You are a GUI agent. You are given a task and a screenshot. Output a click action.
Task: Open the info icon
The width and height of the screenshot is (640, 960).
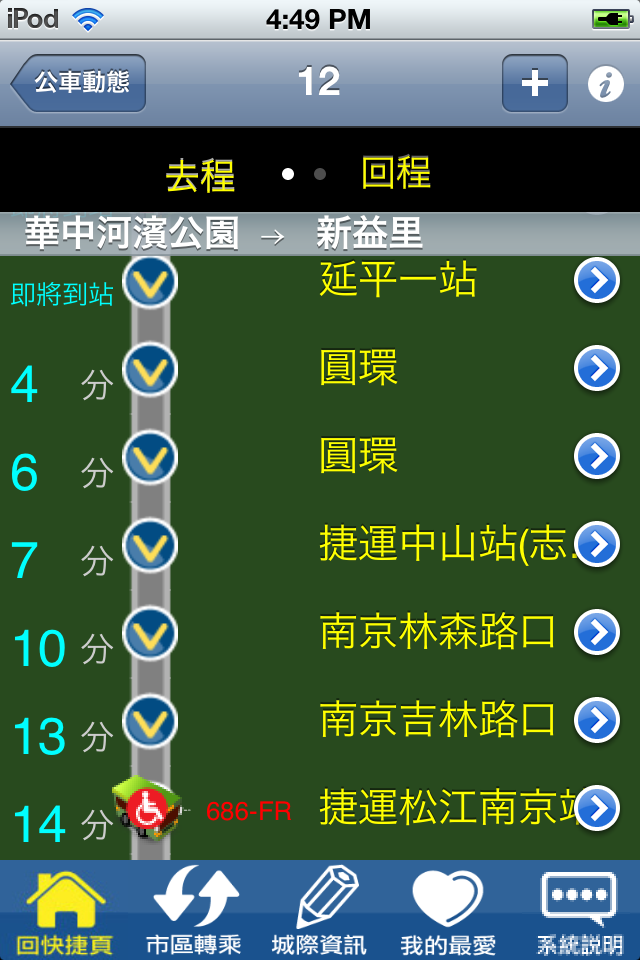coord(605,85)
